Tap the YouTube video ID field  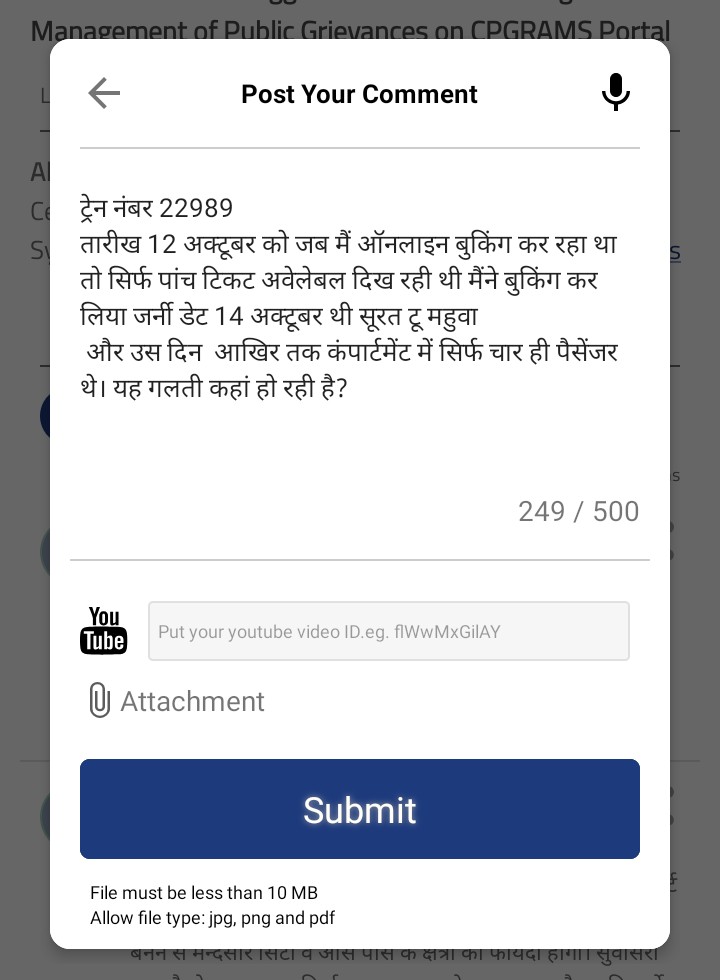(x=389, y=631)
